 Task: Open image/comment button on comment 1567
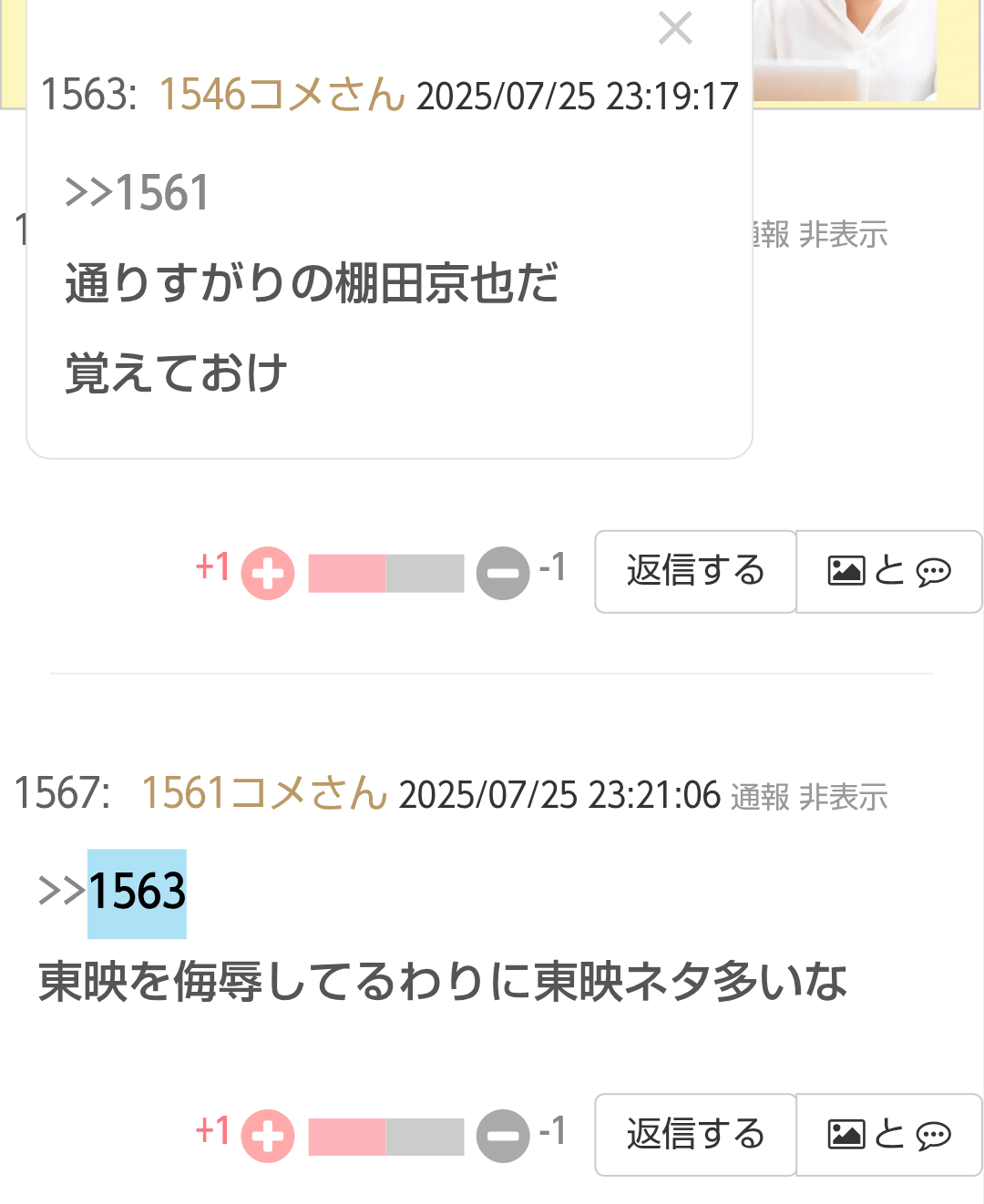(x=888, y=1135)
